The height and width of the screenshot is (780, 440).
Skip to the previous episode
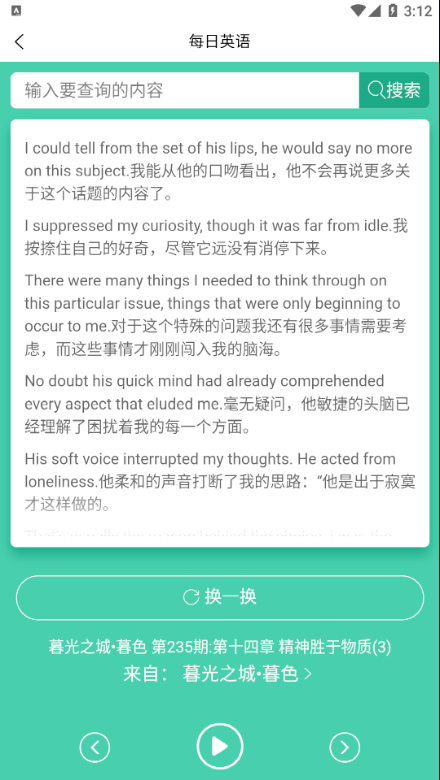[x=94, y=747]
